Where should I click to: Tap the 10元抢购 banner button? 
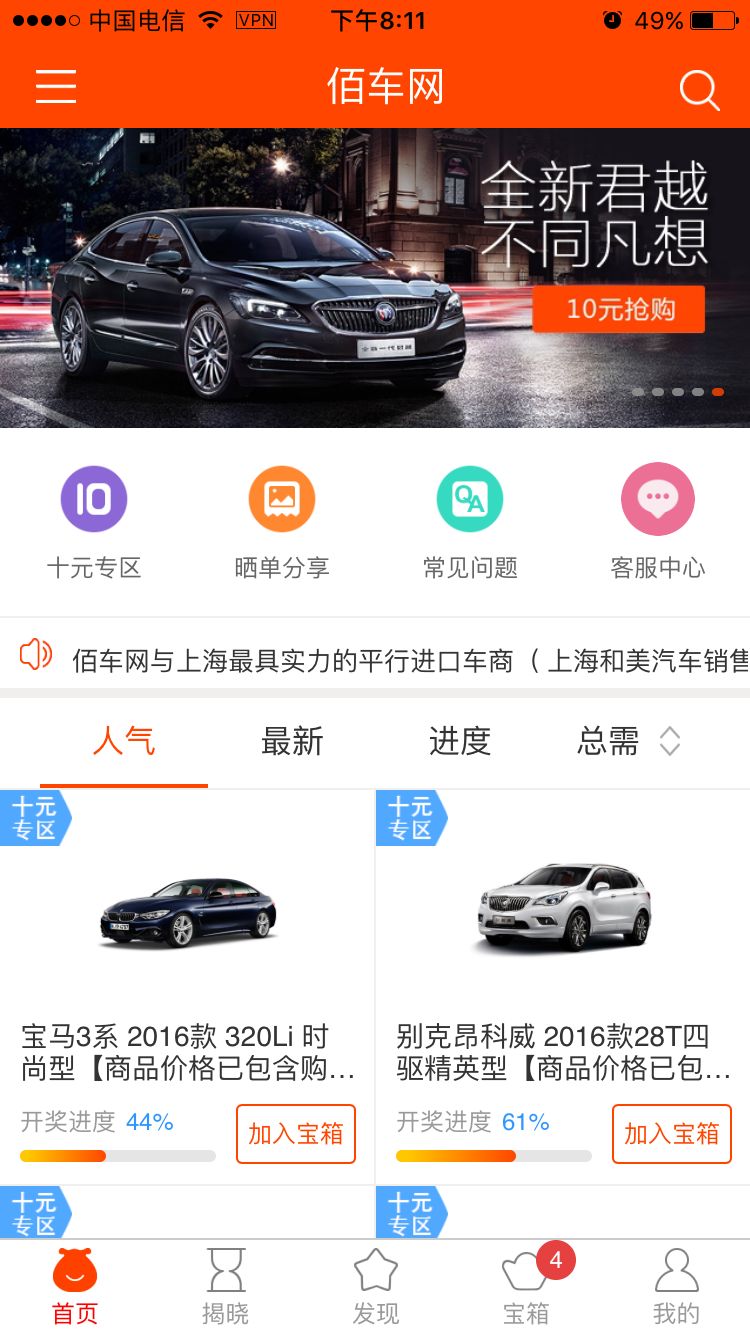tap(619, 309)
